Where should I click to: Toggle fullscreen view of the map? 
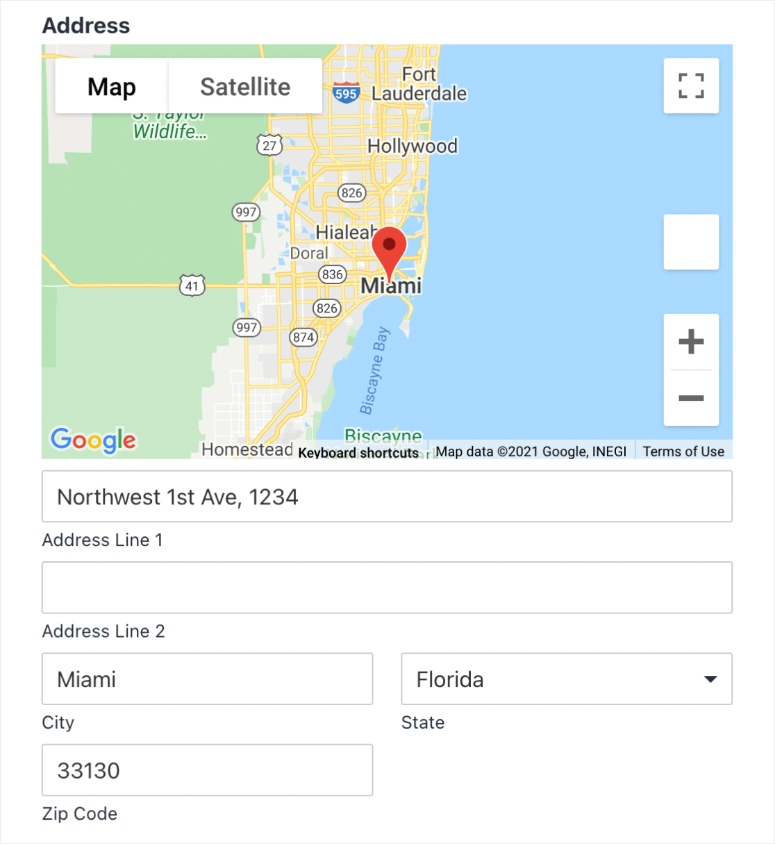(x=691, y=86)
